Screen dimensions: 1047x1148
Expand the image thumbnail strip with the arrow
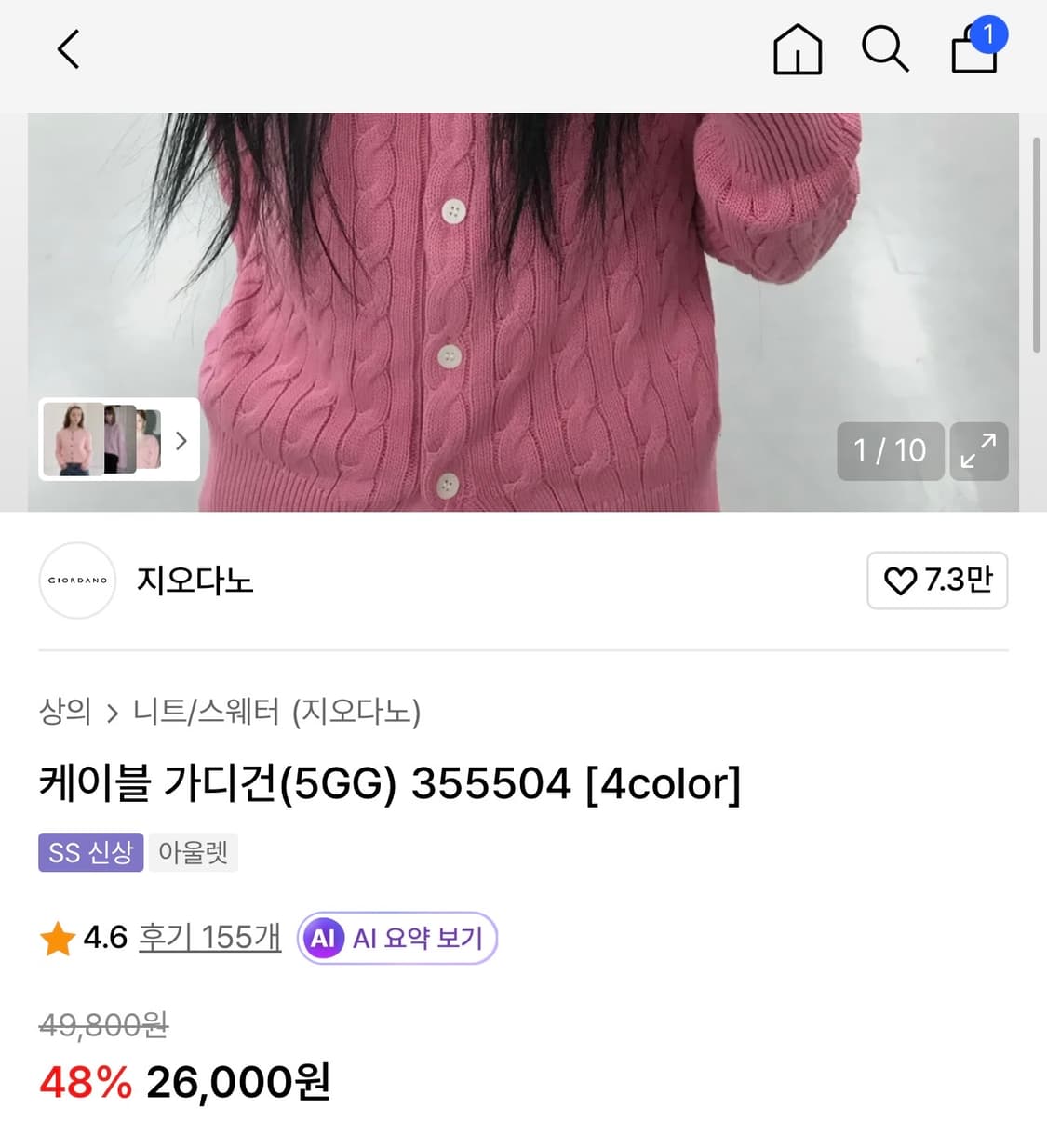[181, 441]
